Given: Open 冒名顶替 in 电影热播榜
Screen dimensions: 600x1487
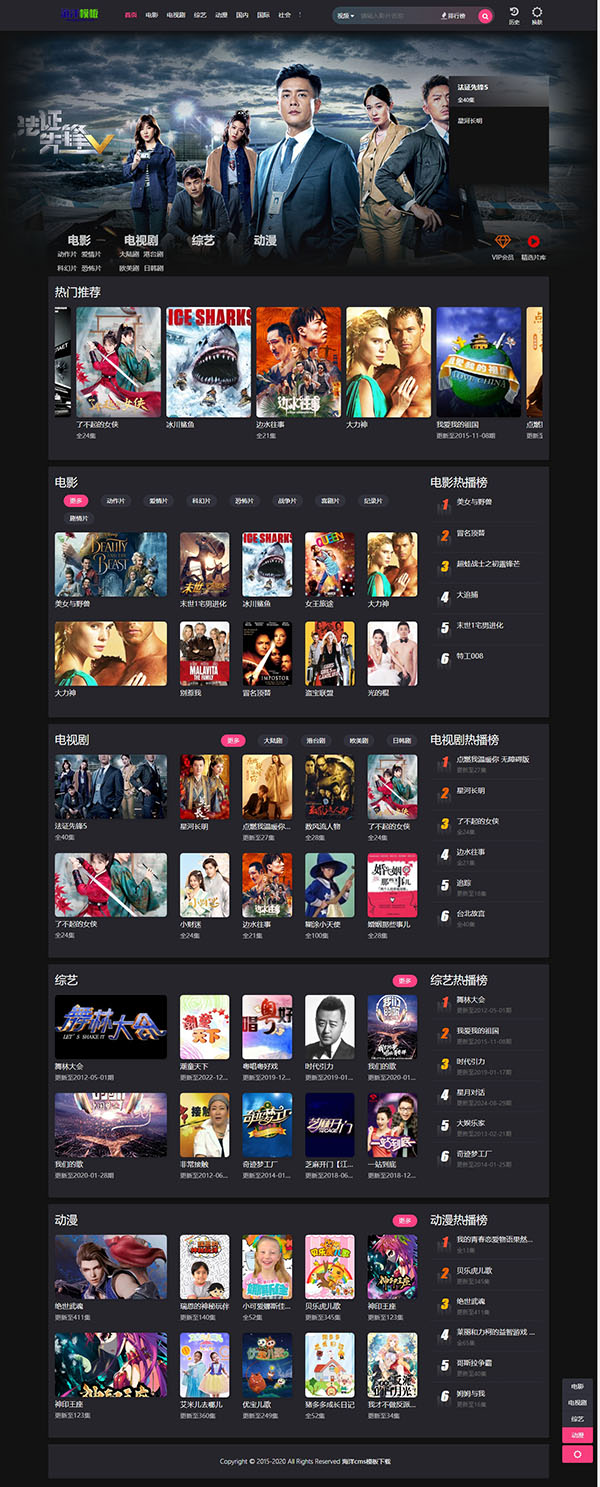Looking at the screenshot, I should pos(470,533).
